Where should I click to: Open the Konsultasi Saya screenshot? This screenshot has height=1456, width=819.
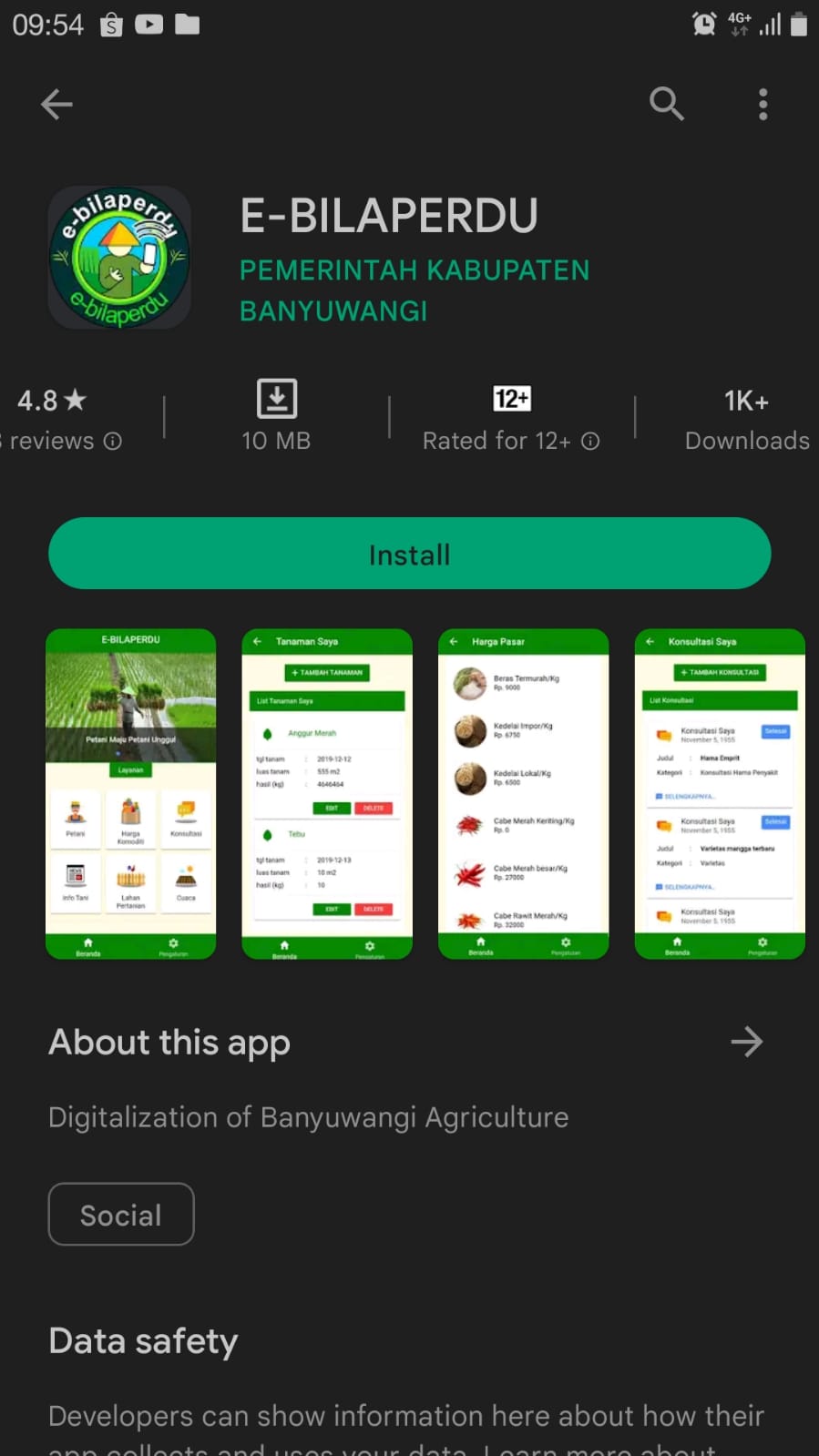pos(719,793)
